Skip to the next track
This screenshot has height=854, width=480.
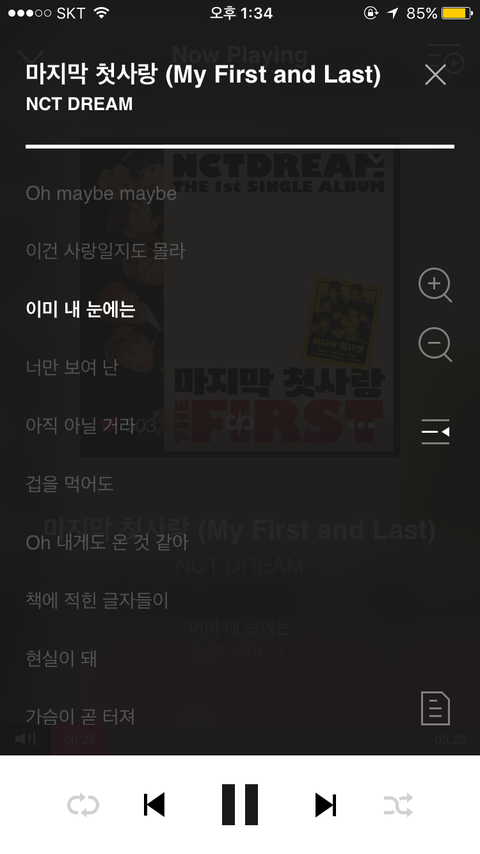click(x=326, y=805)
